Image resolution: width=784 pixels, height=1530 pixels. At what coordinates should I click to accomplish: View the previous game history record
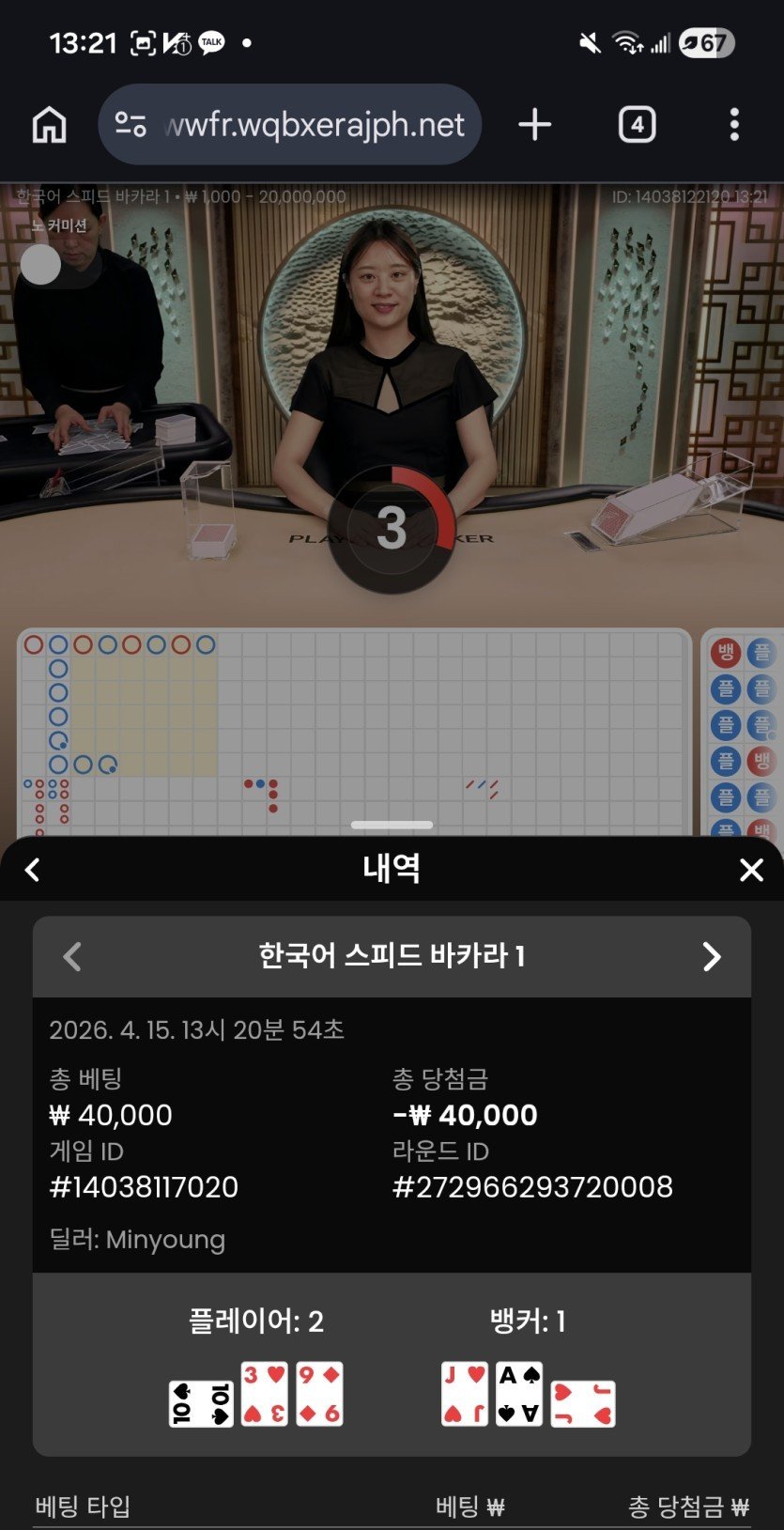pyautogui.click(x=72, y=956)
